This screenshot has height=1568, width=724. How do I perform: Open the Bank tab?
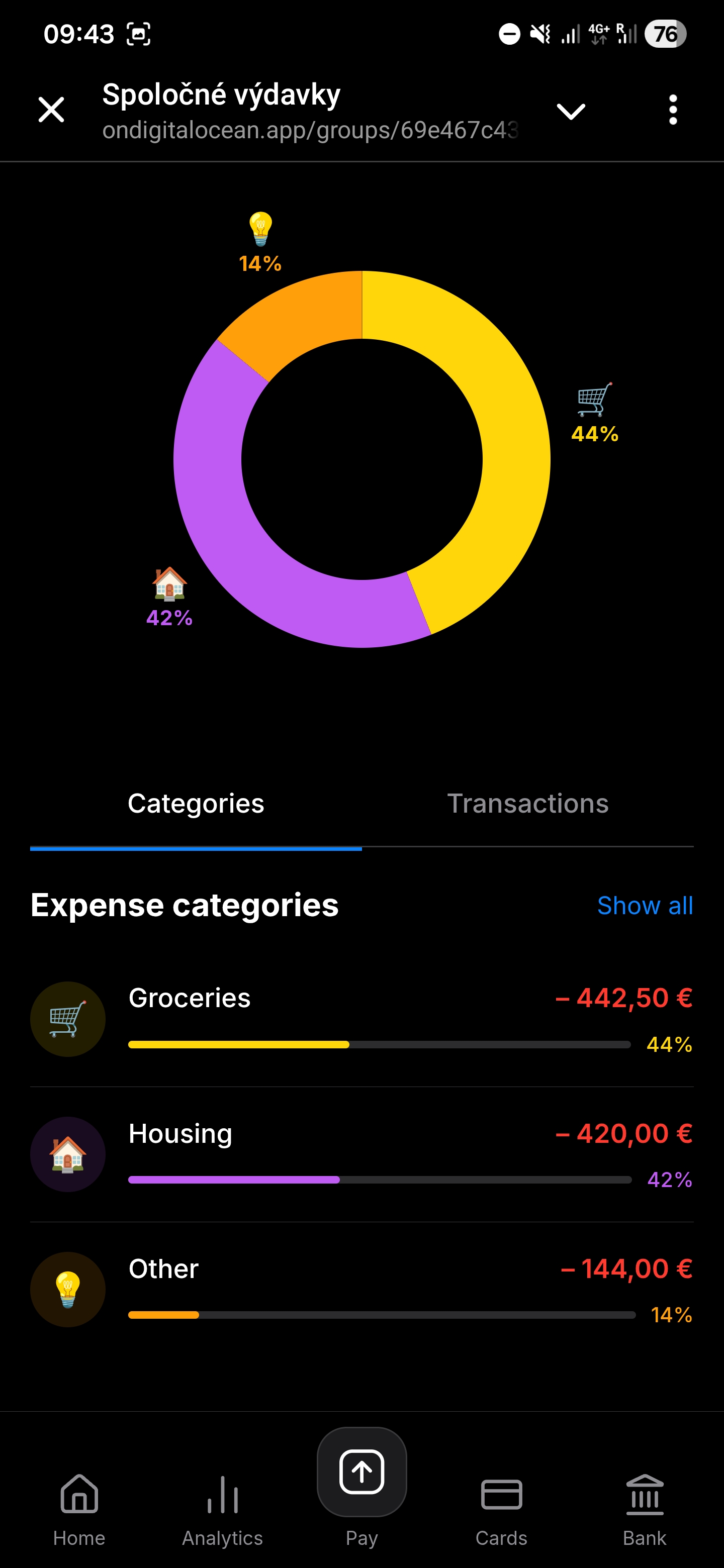(x=644, y=1508)
